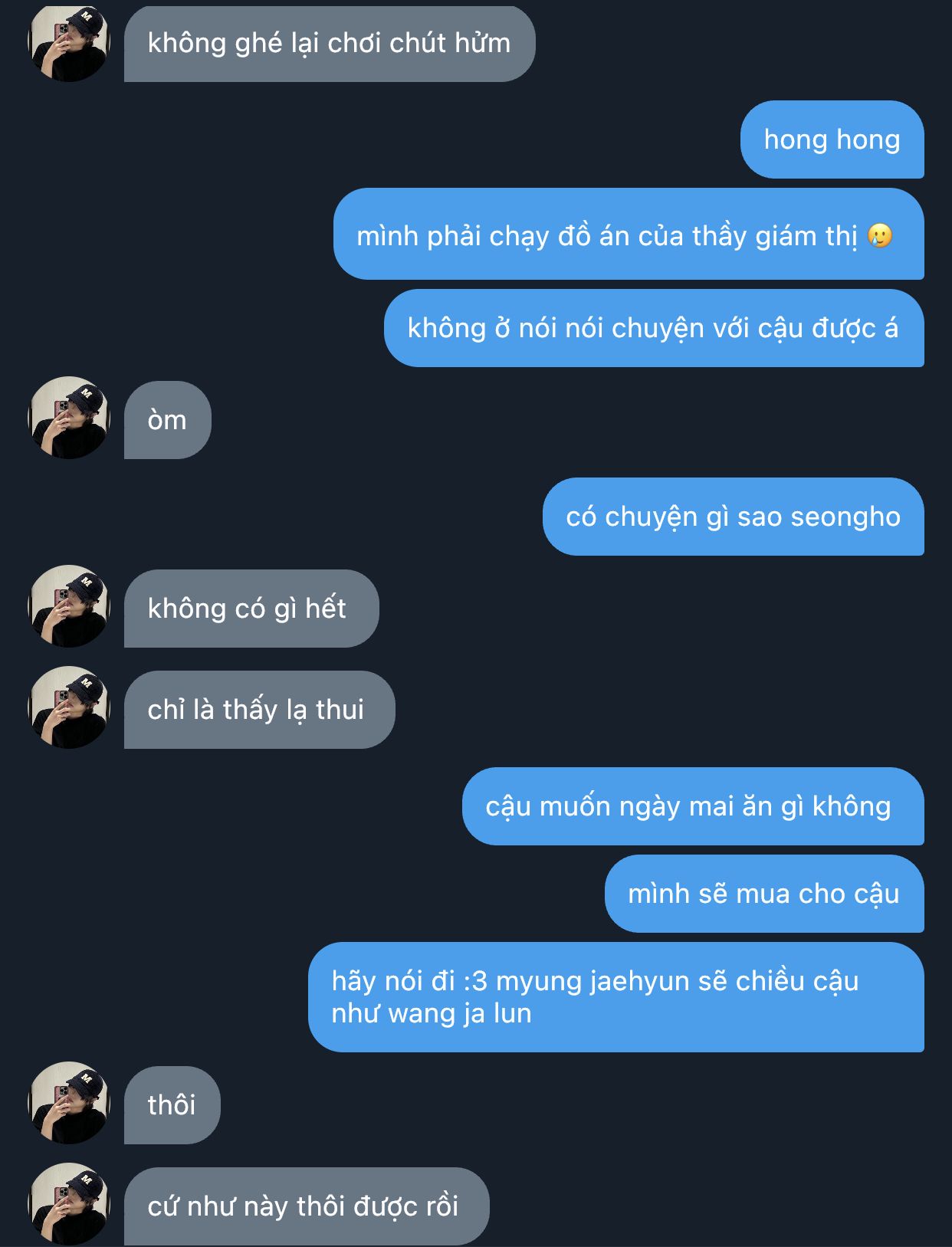Open avatar beside "không có gì hết" message
The height and width of the screenshot is (1247, 952).
coord(69,606)
